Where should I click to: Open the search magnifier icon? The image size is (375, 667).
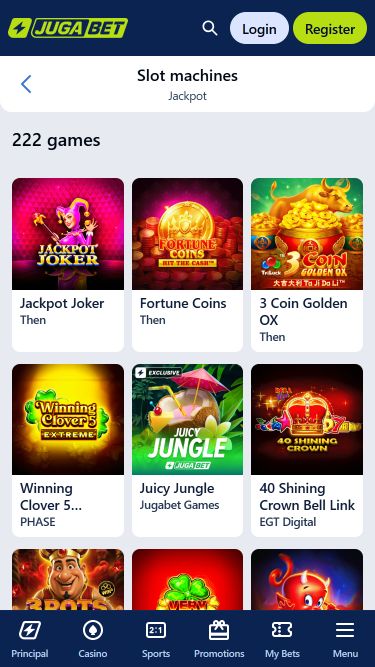click(210, 29)
